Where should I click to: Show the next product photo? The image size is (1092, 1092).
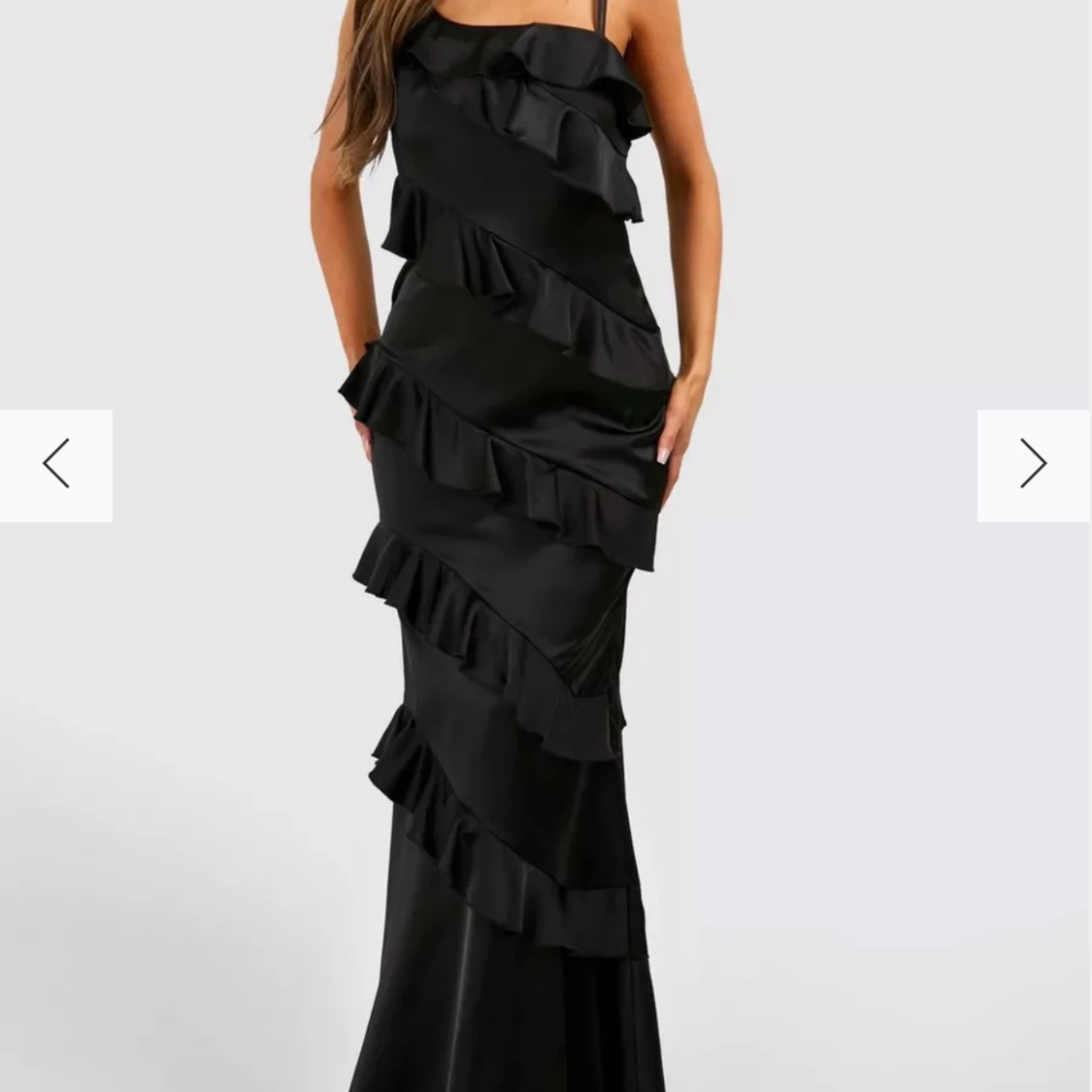(x=1033, y=465)
